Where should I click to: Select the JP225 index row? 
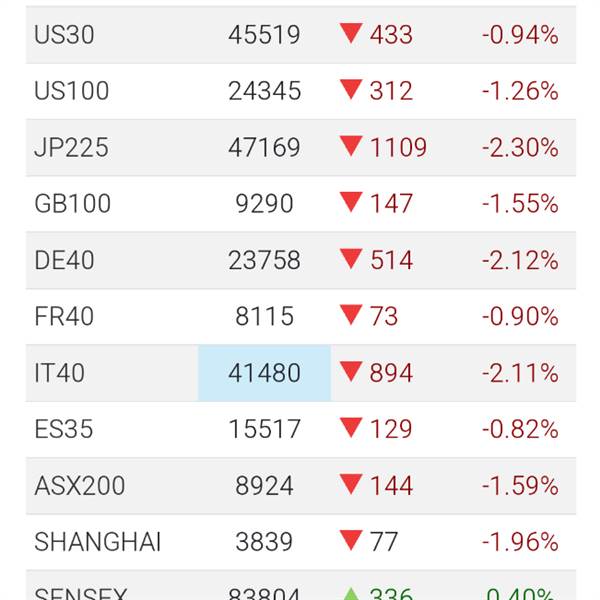pyautogui.click(x=301, y=148)
